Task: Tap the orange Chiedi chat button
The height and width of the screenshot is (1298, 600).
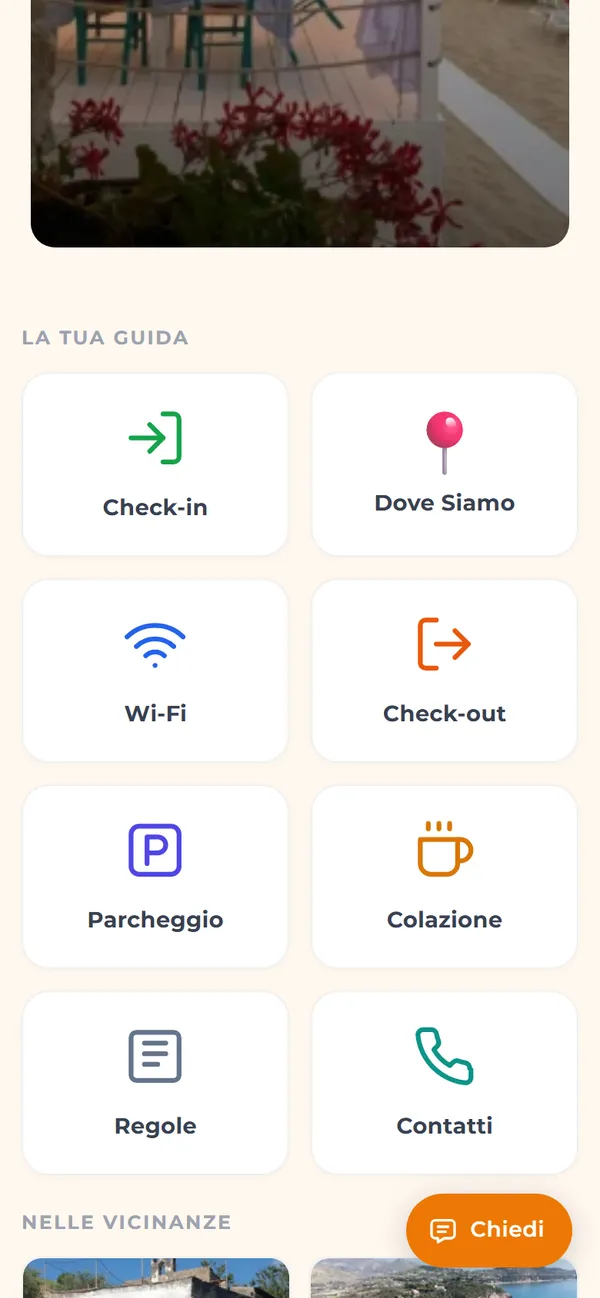Action: click(489, 1230)
